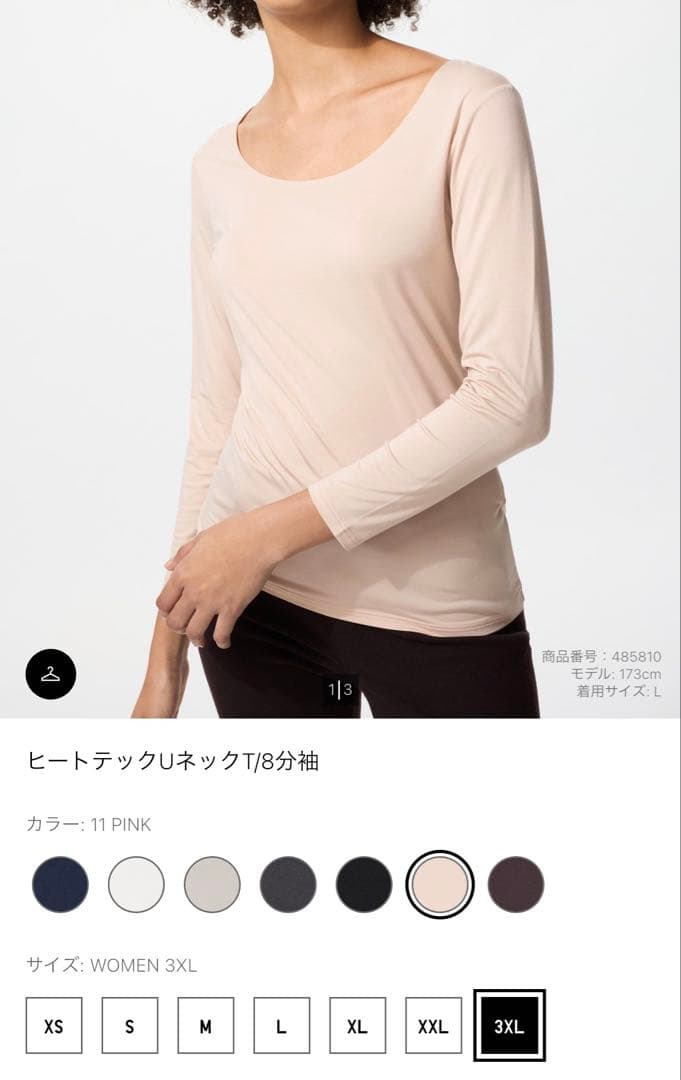Pick the beige-gray color swatch
Image resolution: width=681 pixels, height=1080 pixels.
click(212, 885)
